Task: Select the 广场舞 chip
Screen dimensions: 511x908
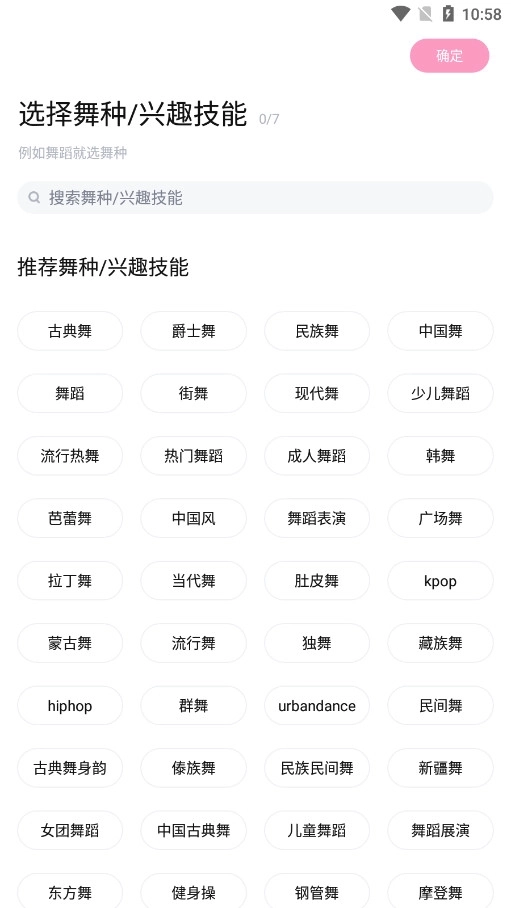Action: pyautogui.click(x=440, y=518)
